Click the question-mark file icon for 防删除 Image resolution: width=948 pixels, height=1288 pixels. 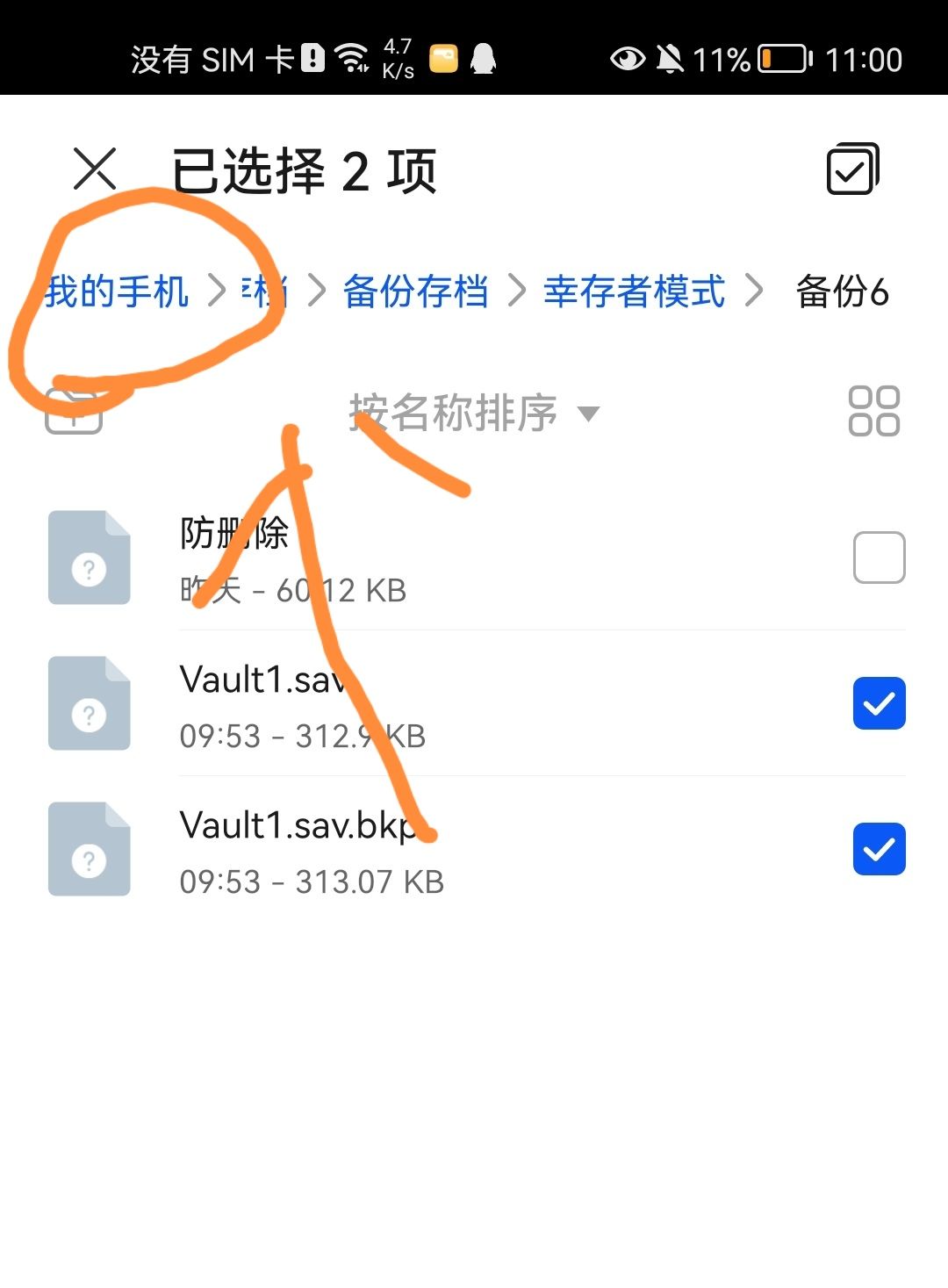click(89, 558)
